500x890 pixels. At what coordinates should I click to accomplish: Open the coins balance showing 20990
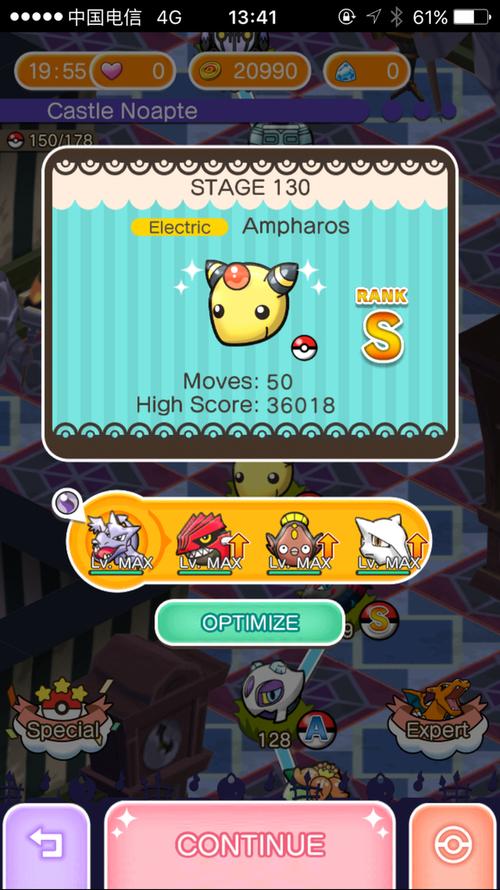[250, 71]
